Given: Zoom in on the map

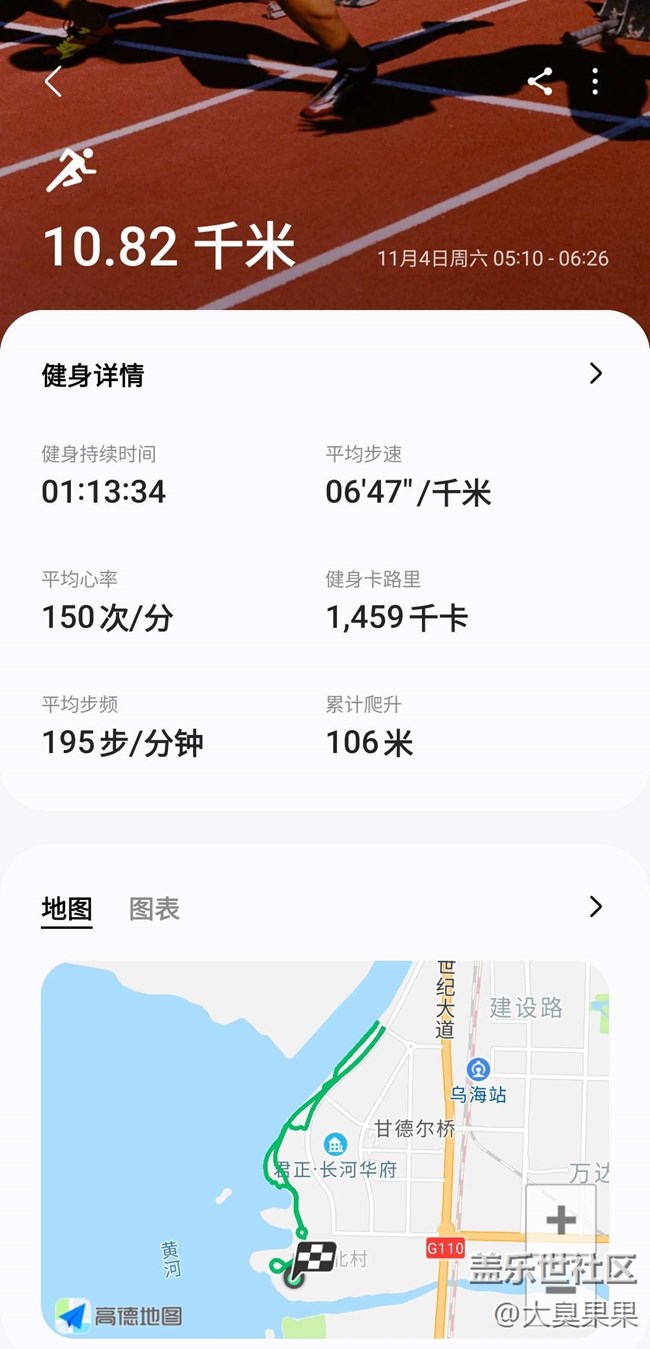Looking at the screenshot, I should tap(561, 1220).
